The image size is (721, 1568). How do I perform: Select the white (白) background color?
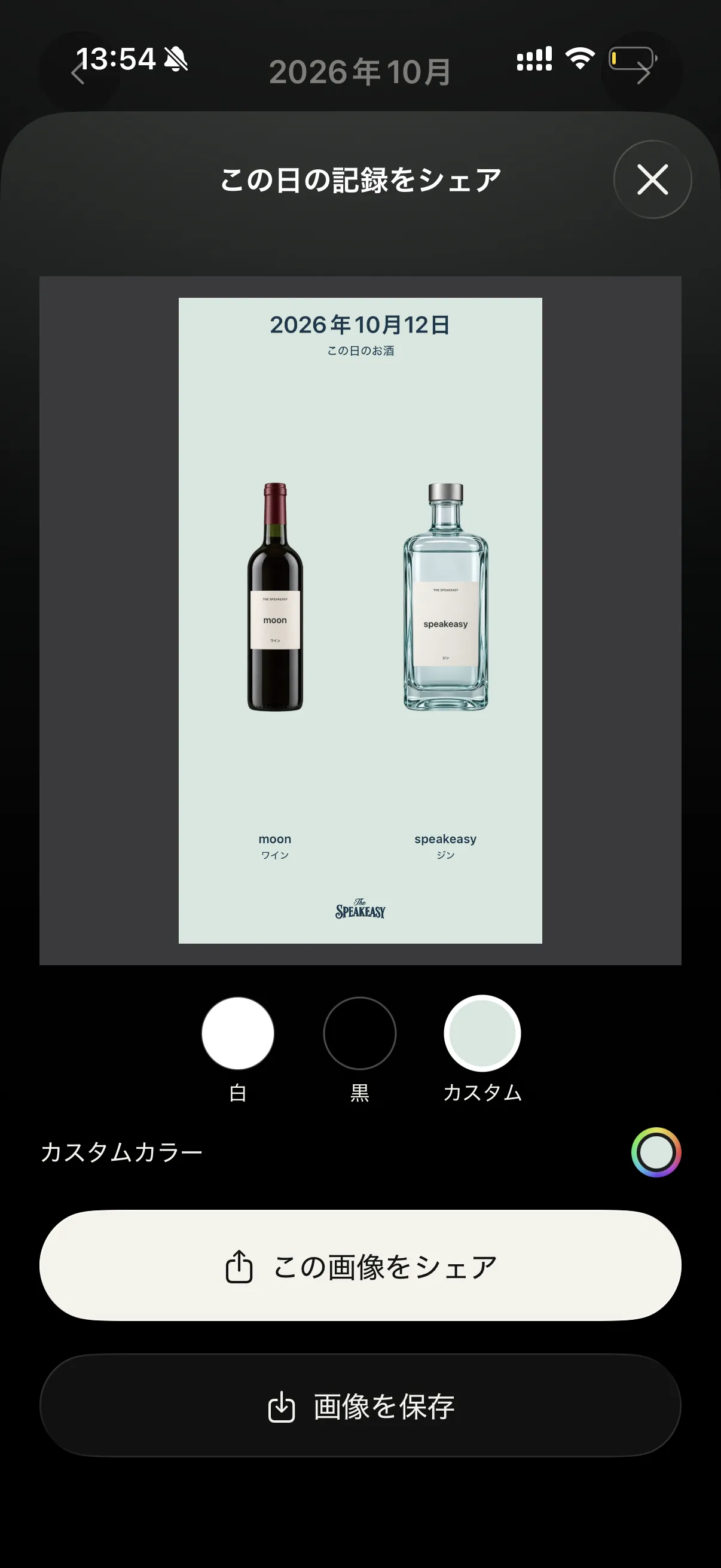point(238,1033)
